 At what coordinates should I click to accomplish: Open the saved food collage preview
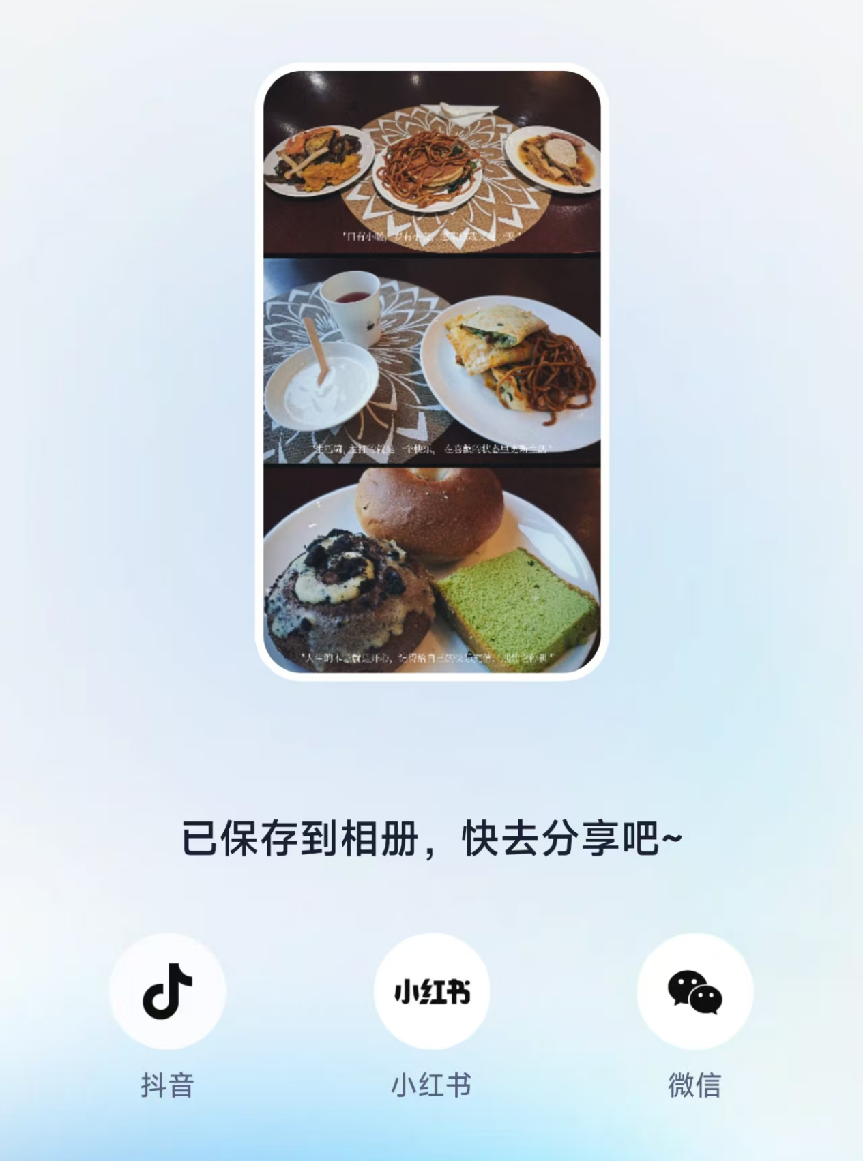point(431,371)
